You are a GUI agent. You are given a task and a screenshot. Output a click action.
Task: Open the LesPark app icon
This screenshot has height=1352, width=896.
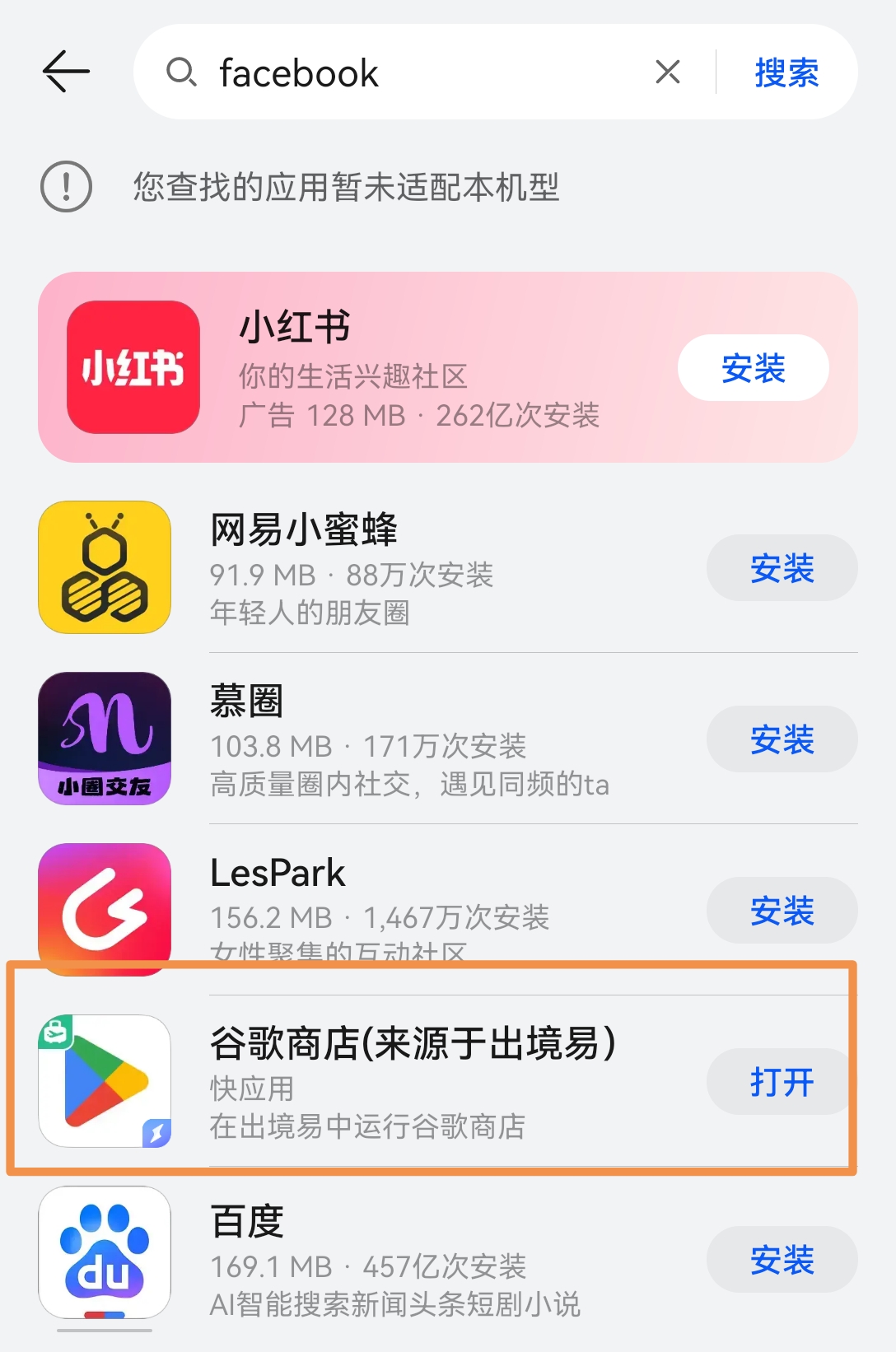[103, 911]
